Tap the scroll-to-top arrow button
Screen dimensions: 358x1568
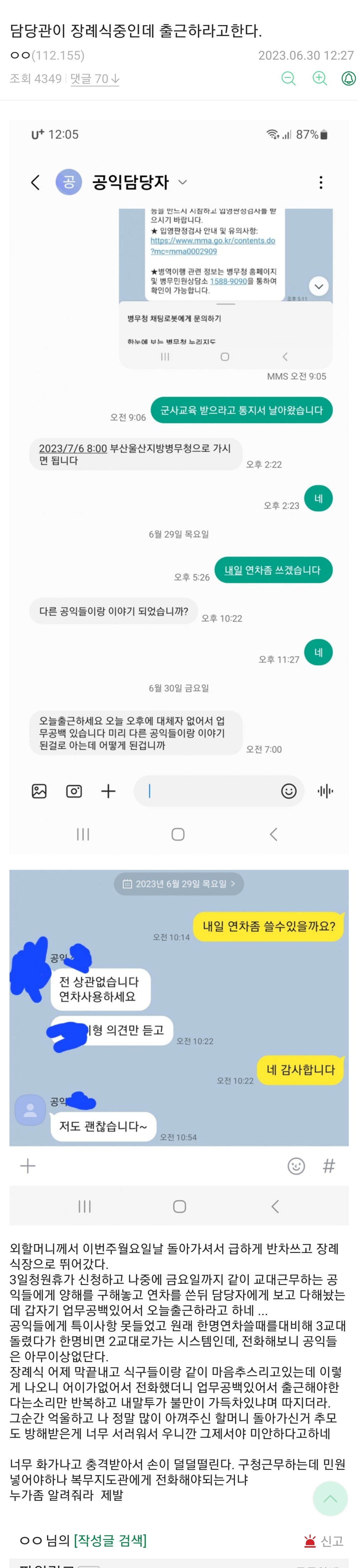[x=330, y=1499]
